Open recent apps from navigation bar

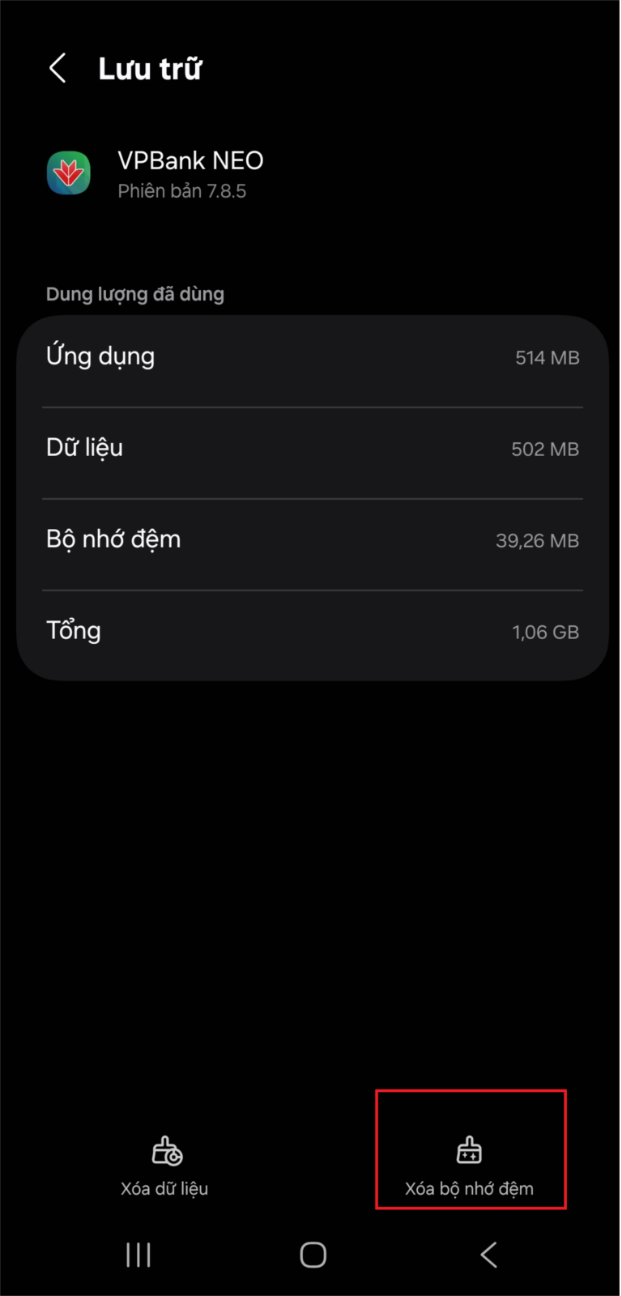click(x=138, y=1255)
